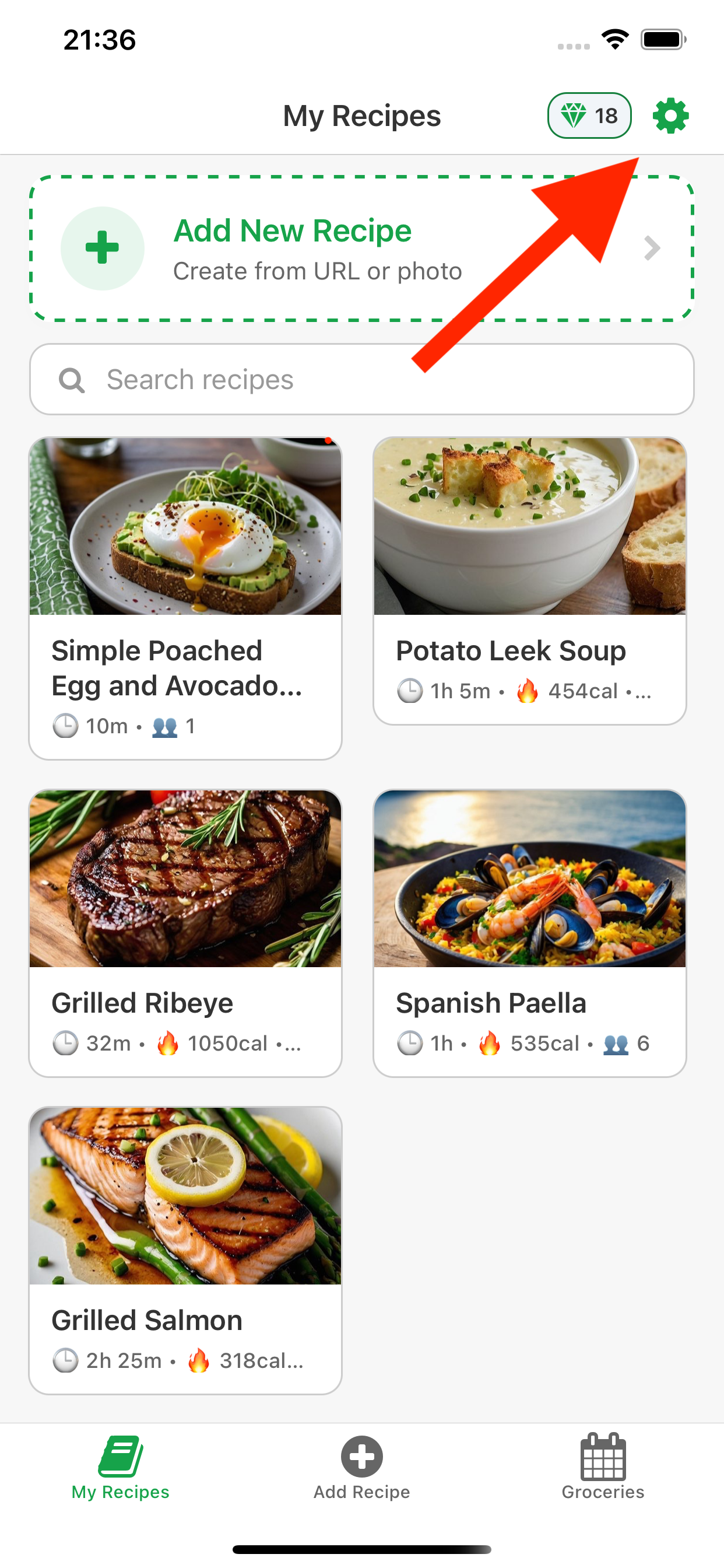Tap the diamond credits badge showing 18

pos(588,114)
